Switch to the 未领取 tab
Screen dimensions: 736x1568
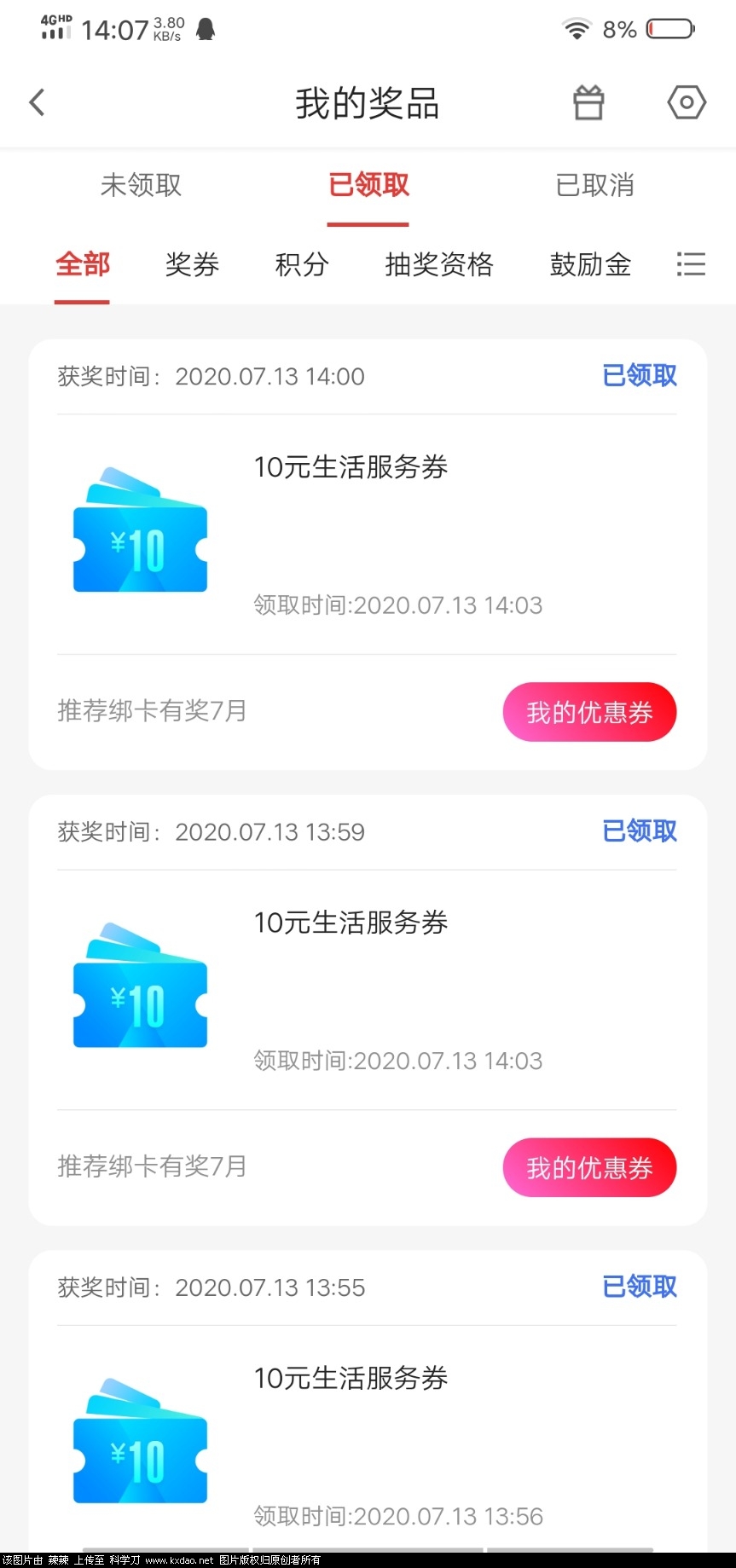(141, 185)
